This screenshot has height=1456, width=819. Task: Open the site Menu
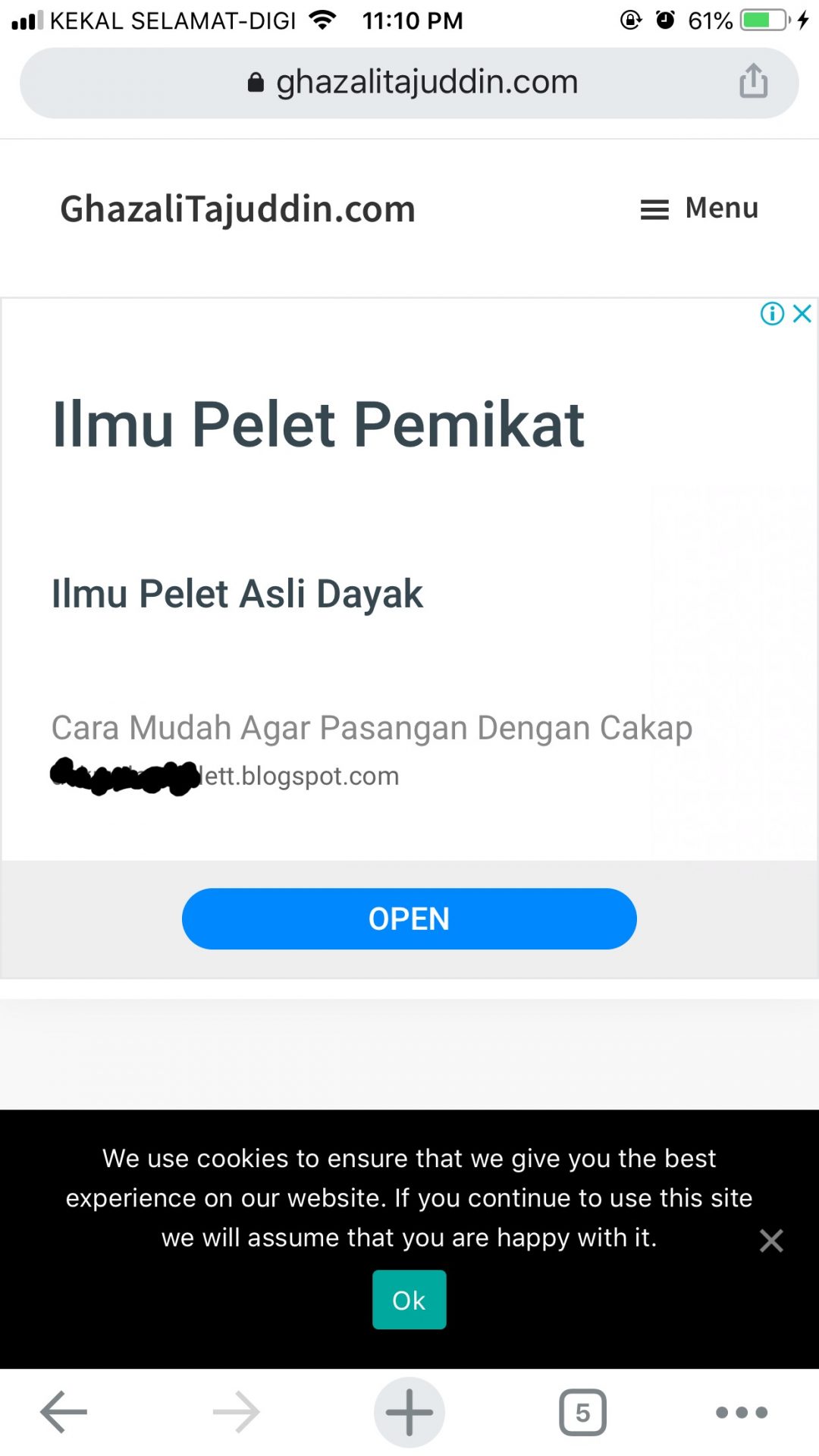(699, 208)
